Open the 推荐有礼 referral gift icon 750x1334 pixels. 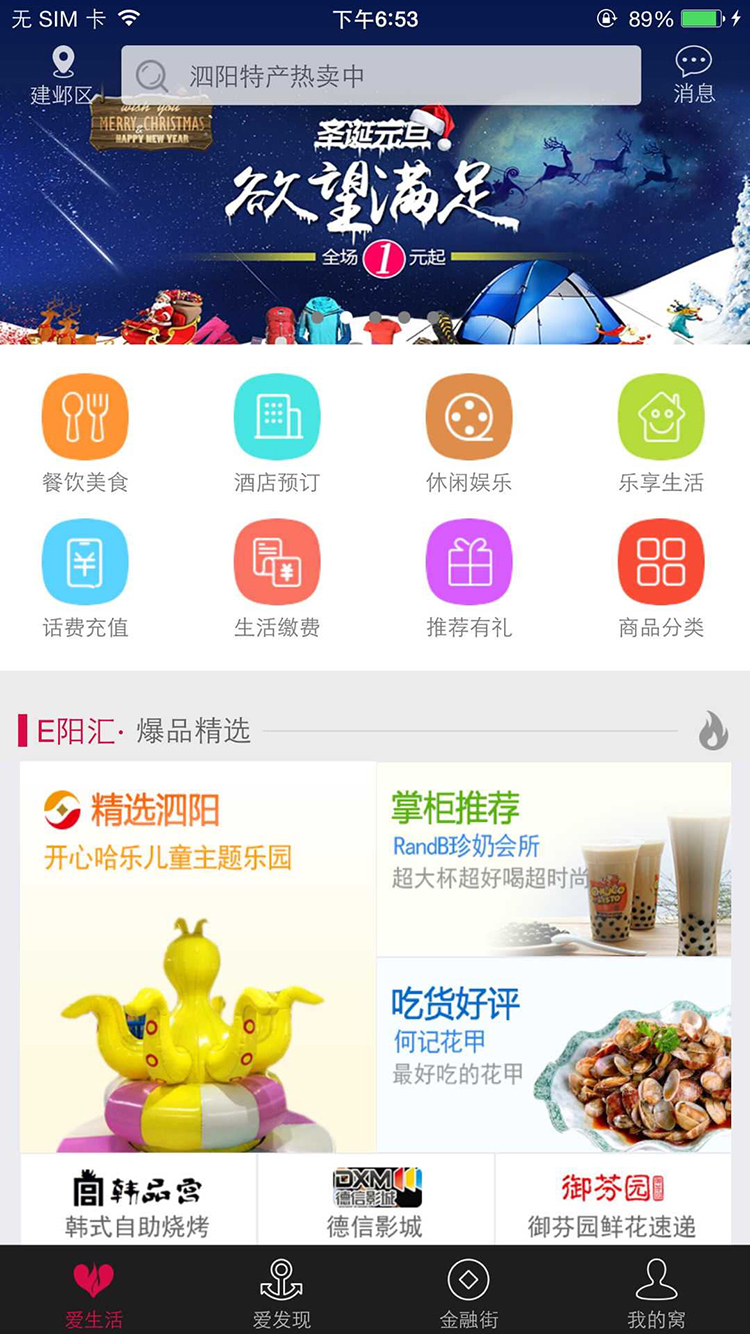click(x=469, y=565)
